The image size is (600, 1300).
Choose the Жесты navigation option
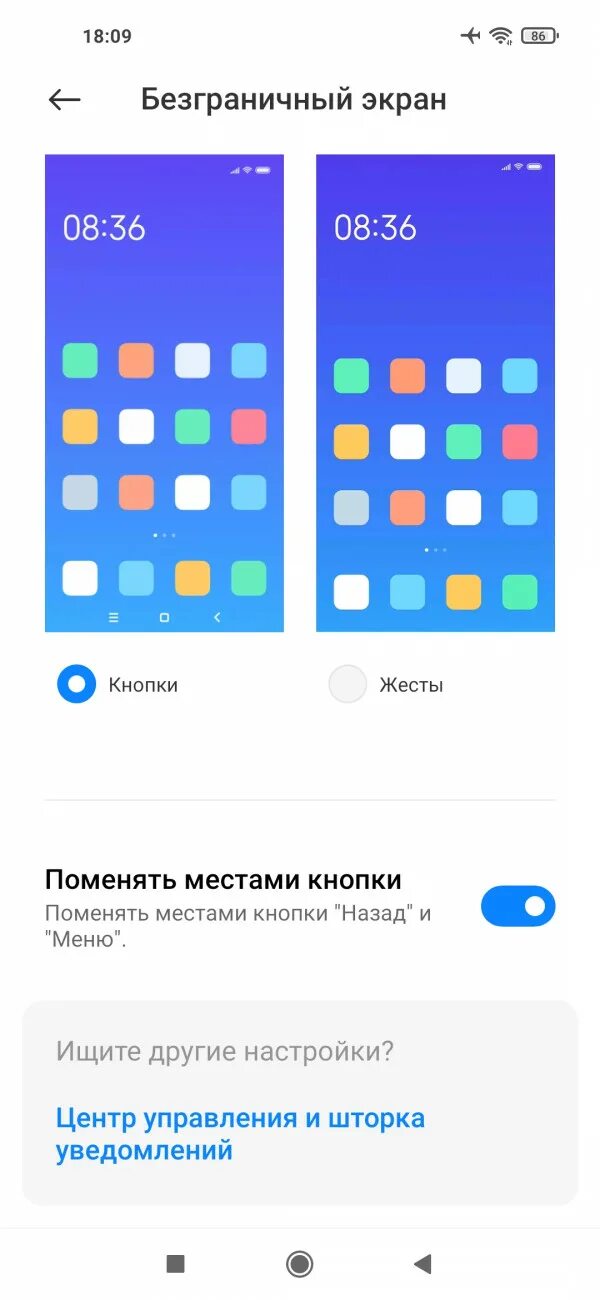[348, 685]
